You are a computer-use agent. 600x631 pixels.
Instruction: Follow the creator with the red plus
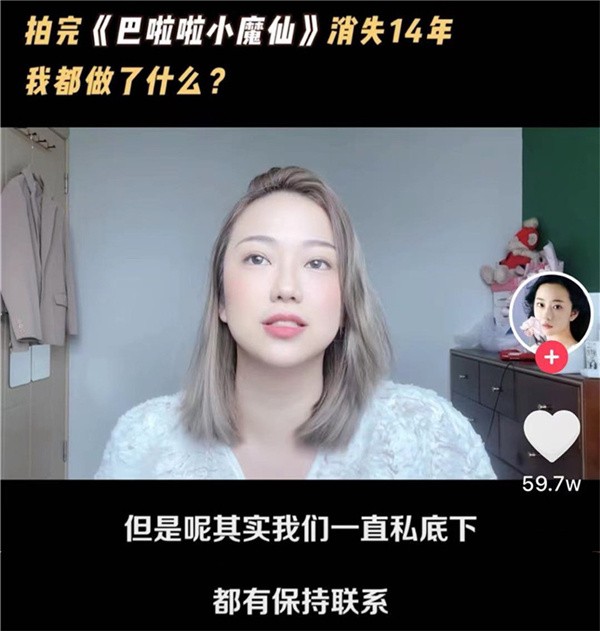[551, 358]
